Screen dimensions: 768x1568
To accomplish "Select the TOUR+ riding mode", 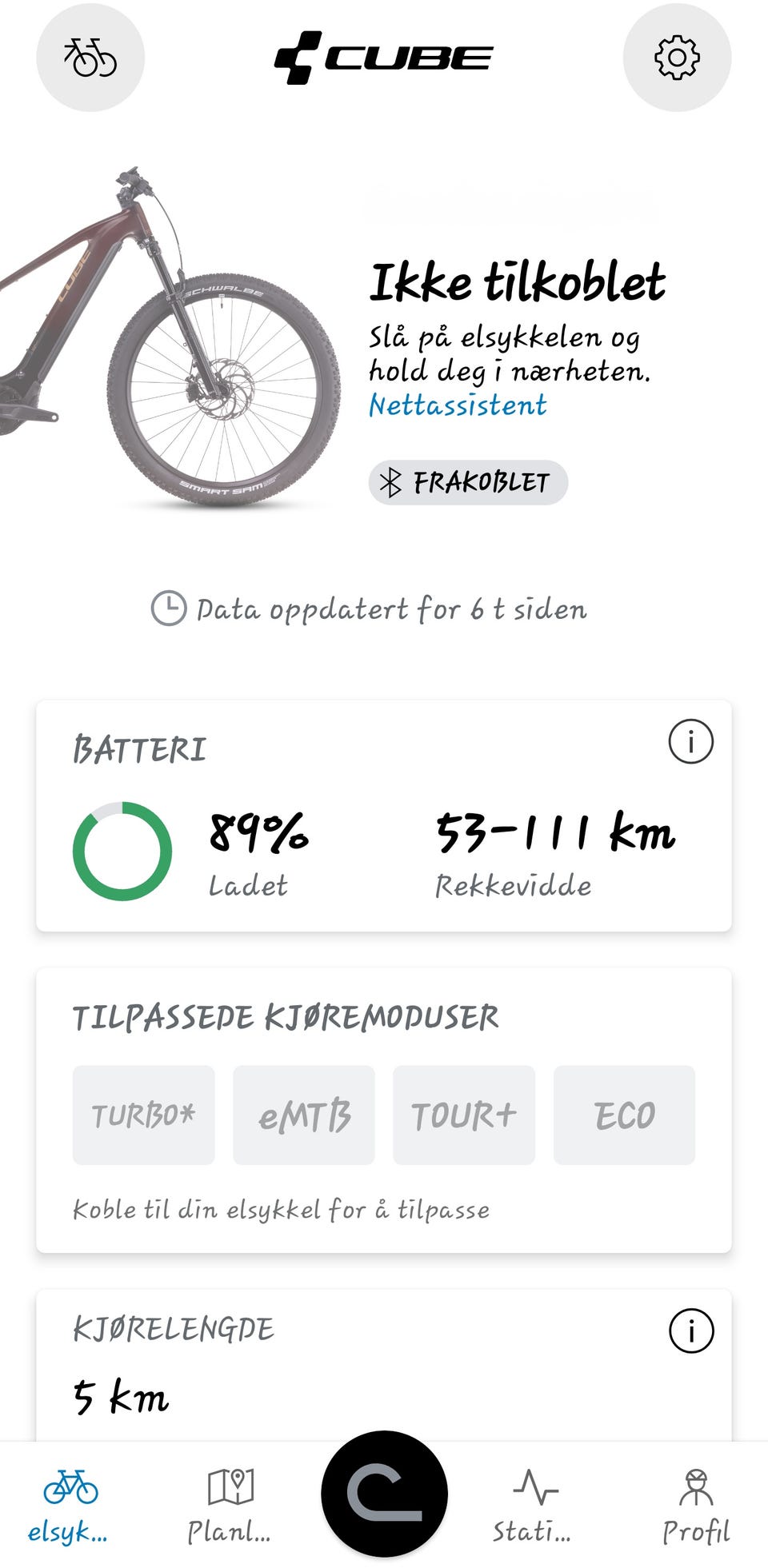I will (x=465, y=1114).
